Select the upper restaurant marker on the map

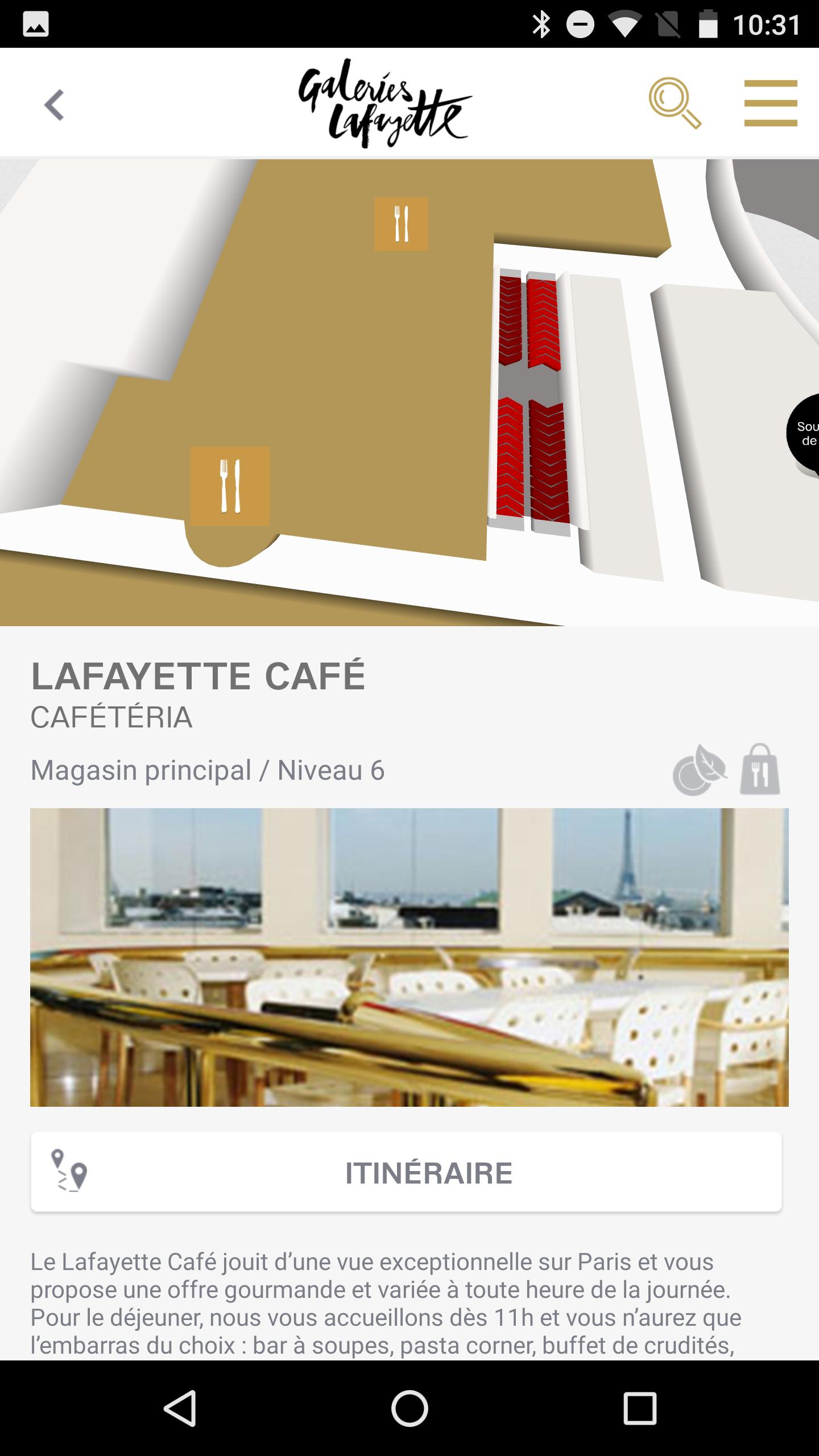pyautogui.click(x=401, y=224)
